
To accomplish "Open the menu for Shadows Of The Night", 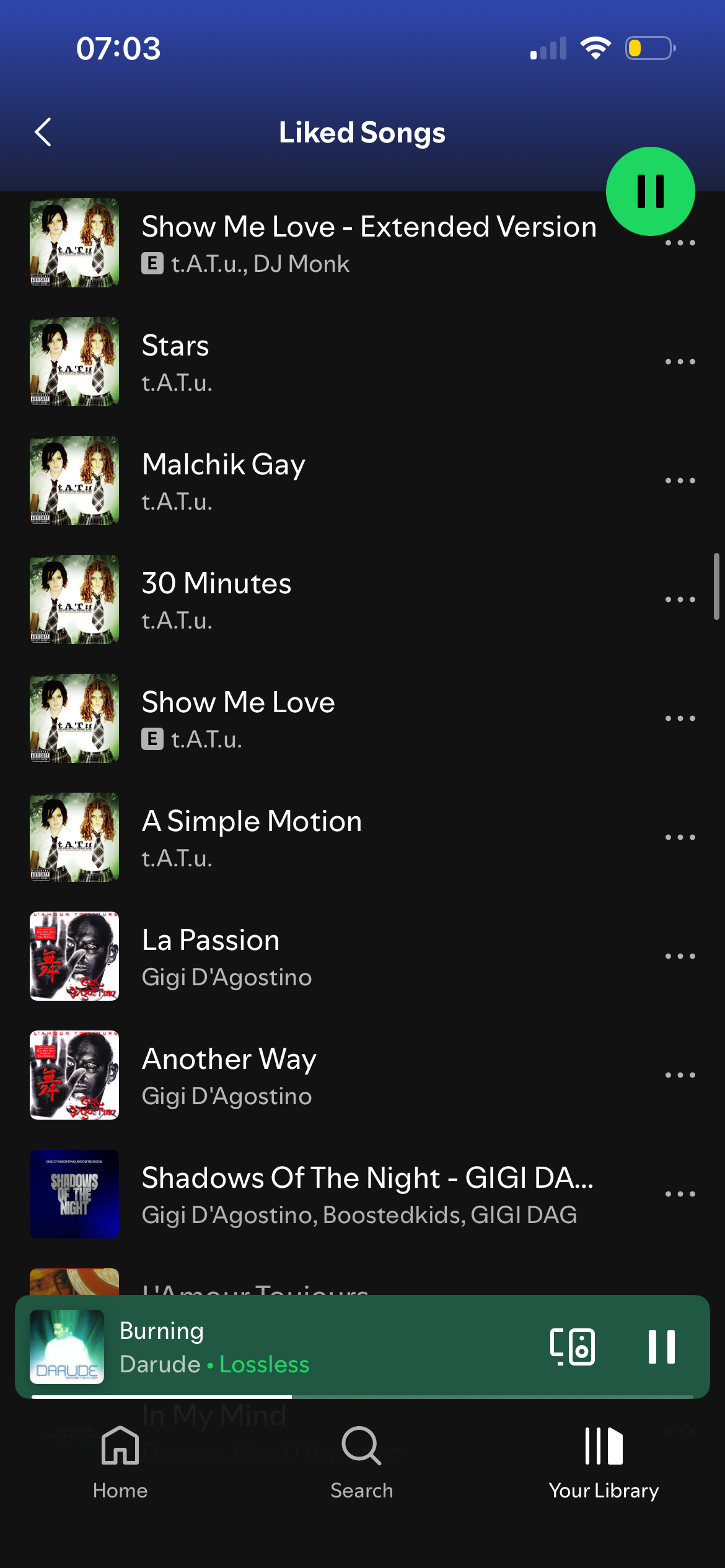I will pos(680,1194).
